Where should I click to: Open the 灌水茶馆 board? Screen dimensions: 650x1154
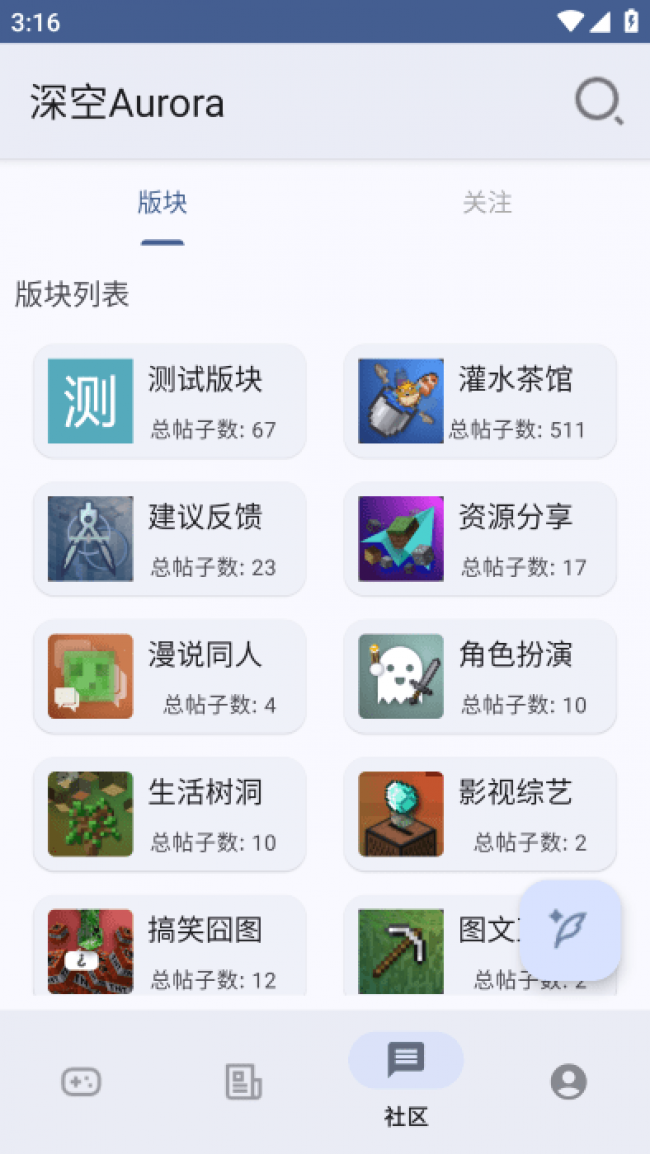[480, 401]
